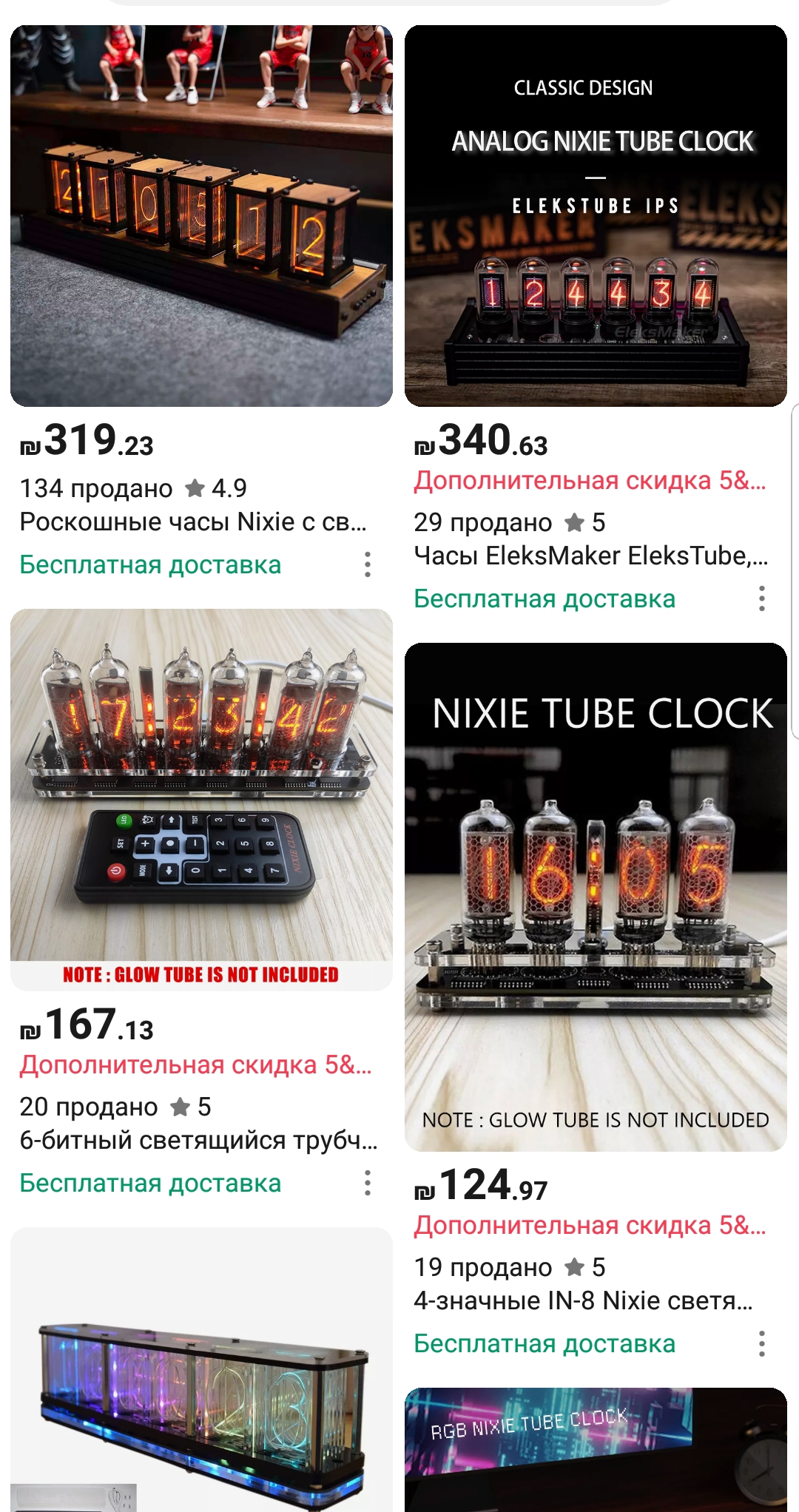
Task: Open the six-tube clock with remote control
Action: tap(201, 800)
